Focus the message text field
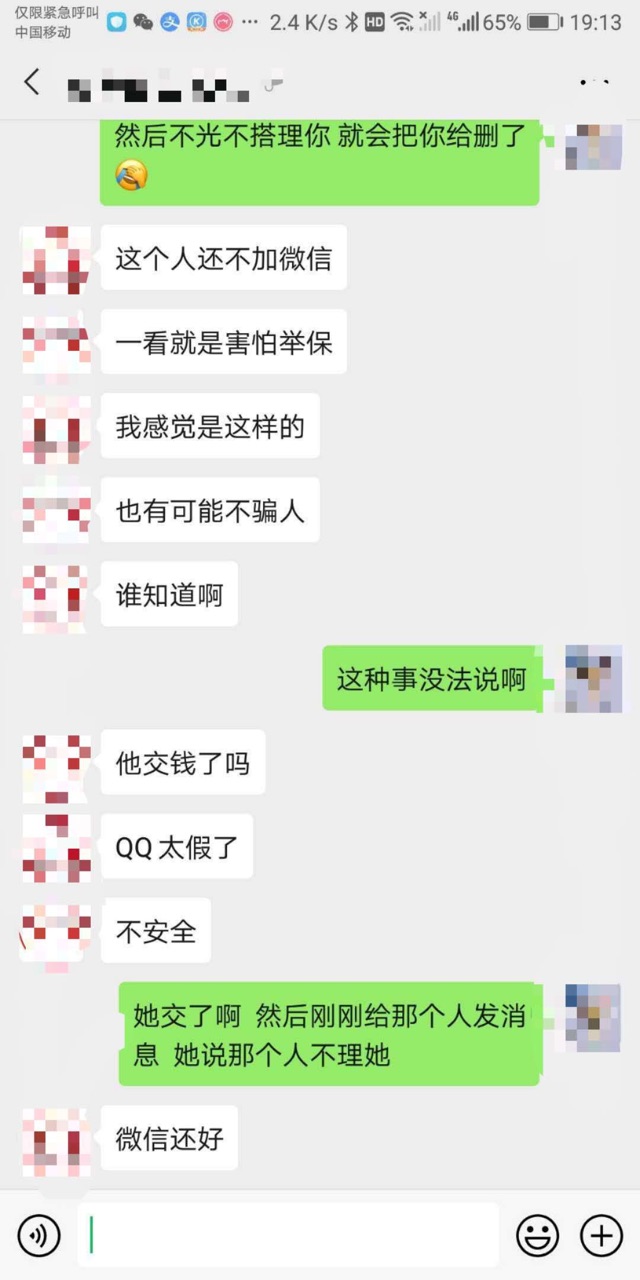 (288, 1236)
